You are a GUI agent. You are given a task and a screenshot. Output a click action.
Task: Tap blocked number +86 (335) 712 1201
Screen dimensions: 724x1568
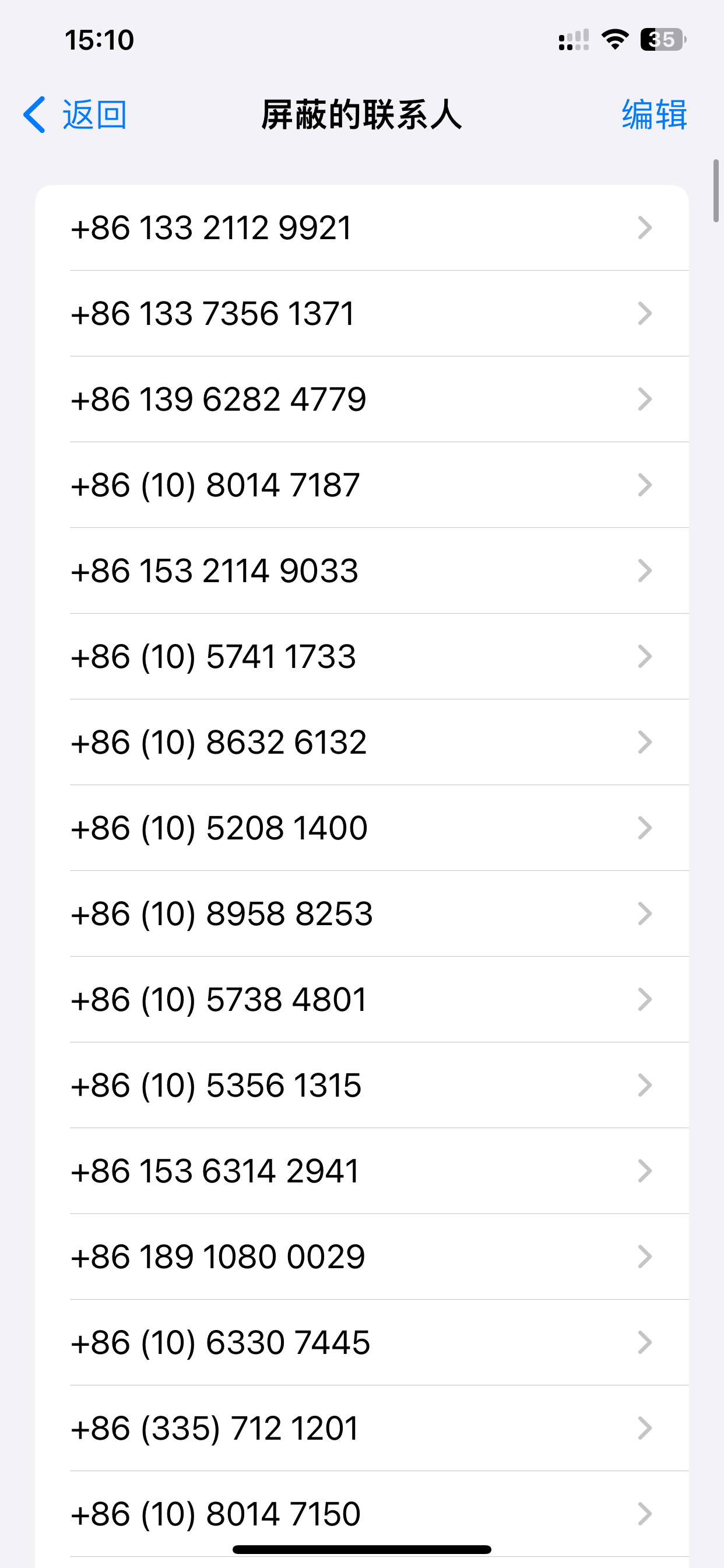tap(361, 1429)
